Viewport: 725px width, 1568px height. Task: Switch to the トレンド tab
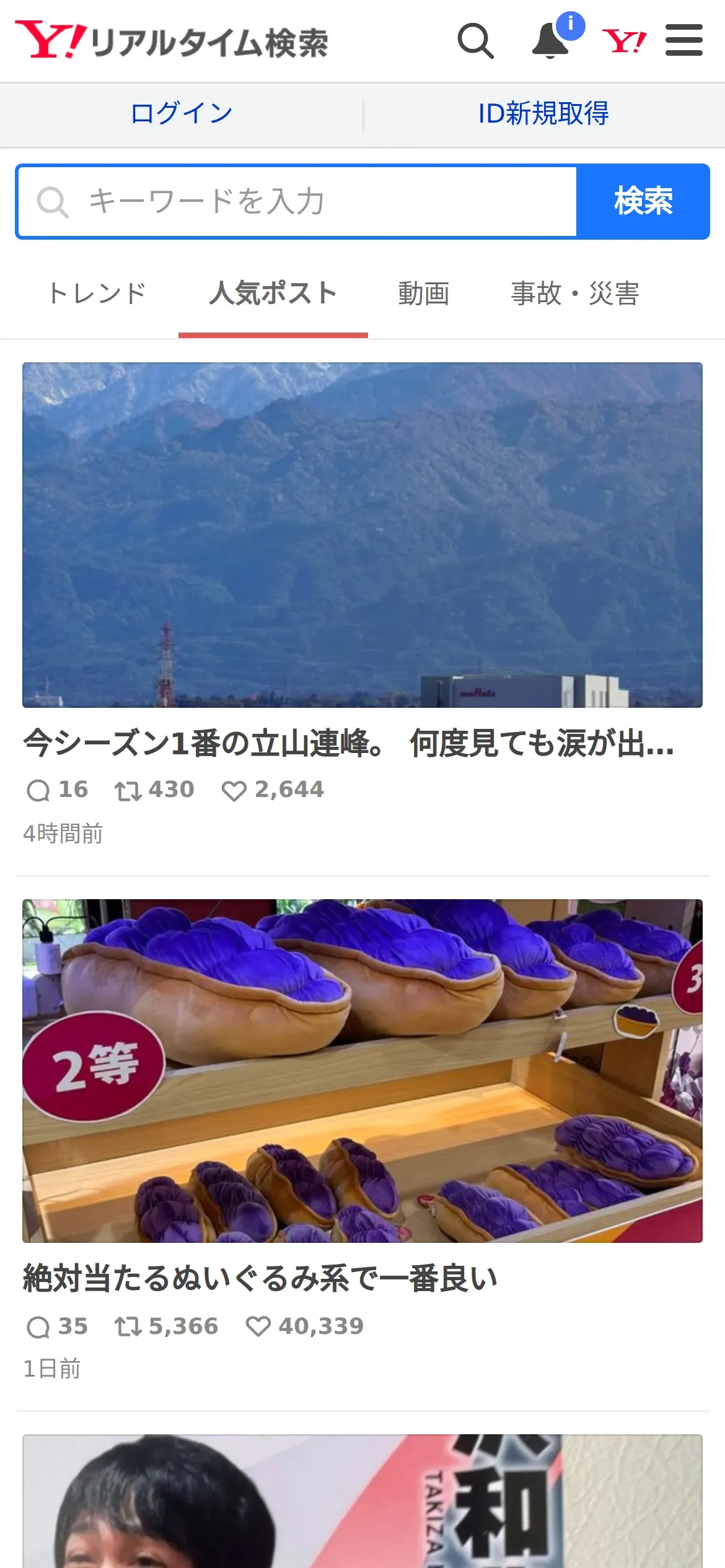[97, 294]
